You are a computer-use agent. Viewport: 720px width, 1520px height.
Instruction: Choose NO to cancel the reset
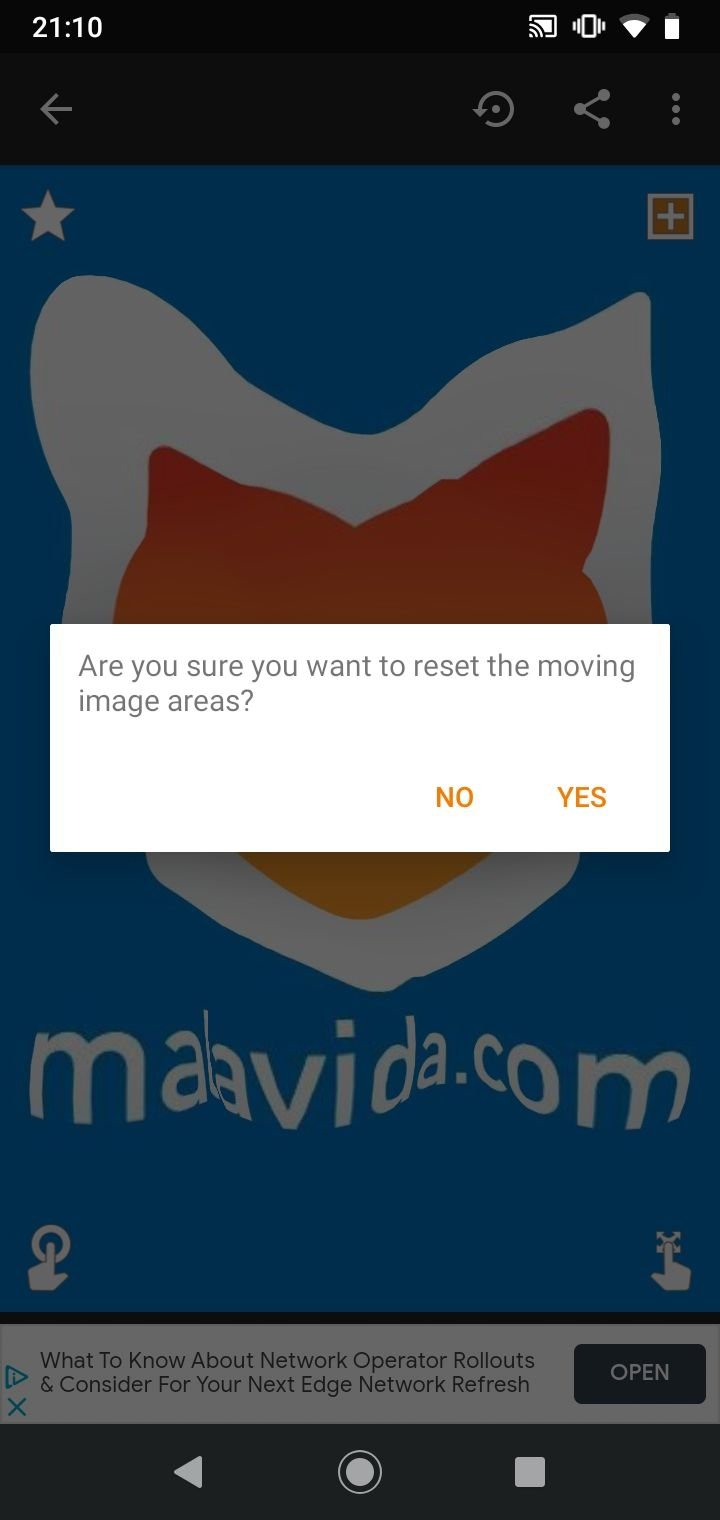[454, 797]
